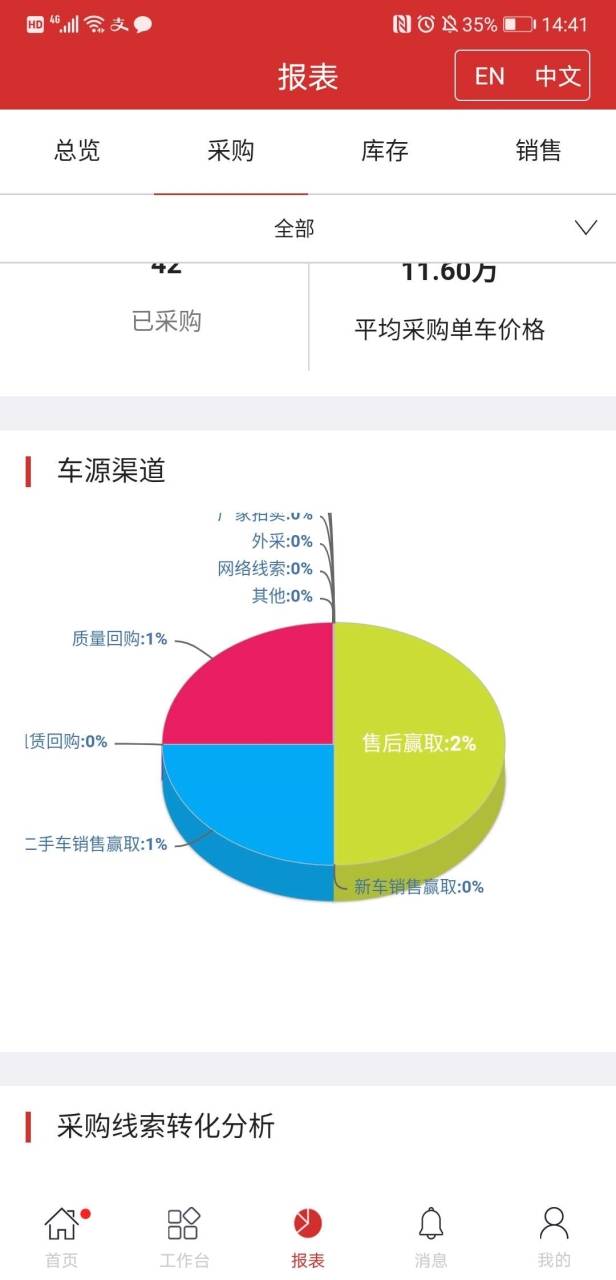Open the 工作台 bottom tab
The width and height of the screenshot is (616, 1280).
pos(184,1236)
